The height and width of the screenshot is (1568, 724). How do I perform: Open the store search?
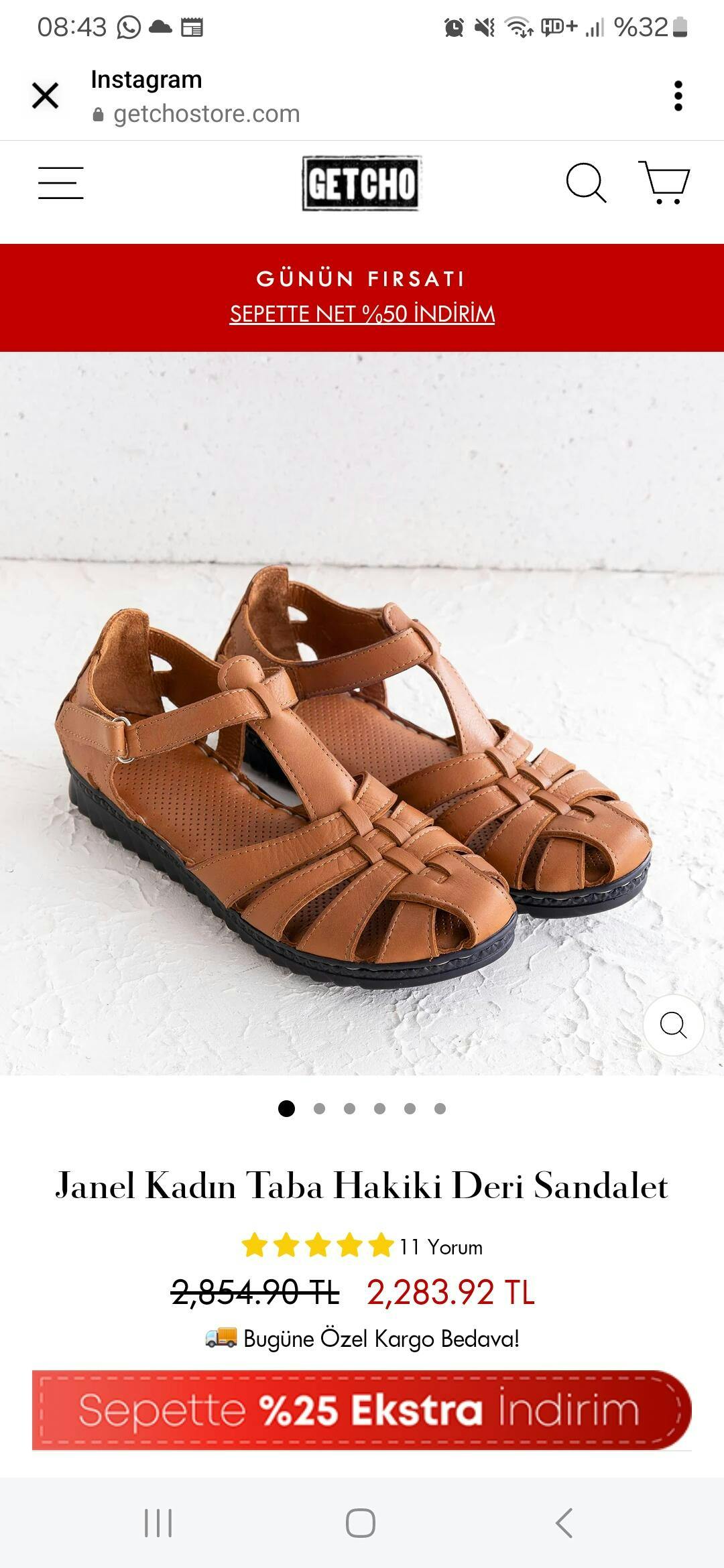click(586, 182)
